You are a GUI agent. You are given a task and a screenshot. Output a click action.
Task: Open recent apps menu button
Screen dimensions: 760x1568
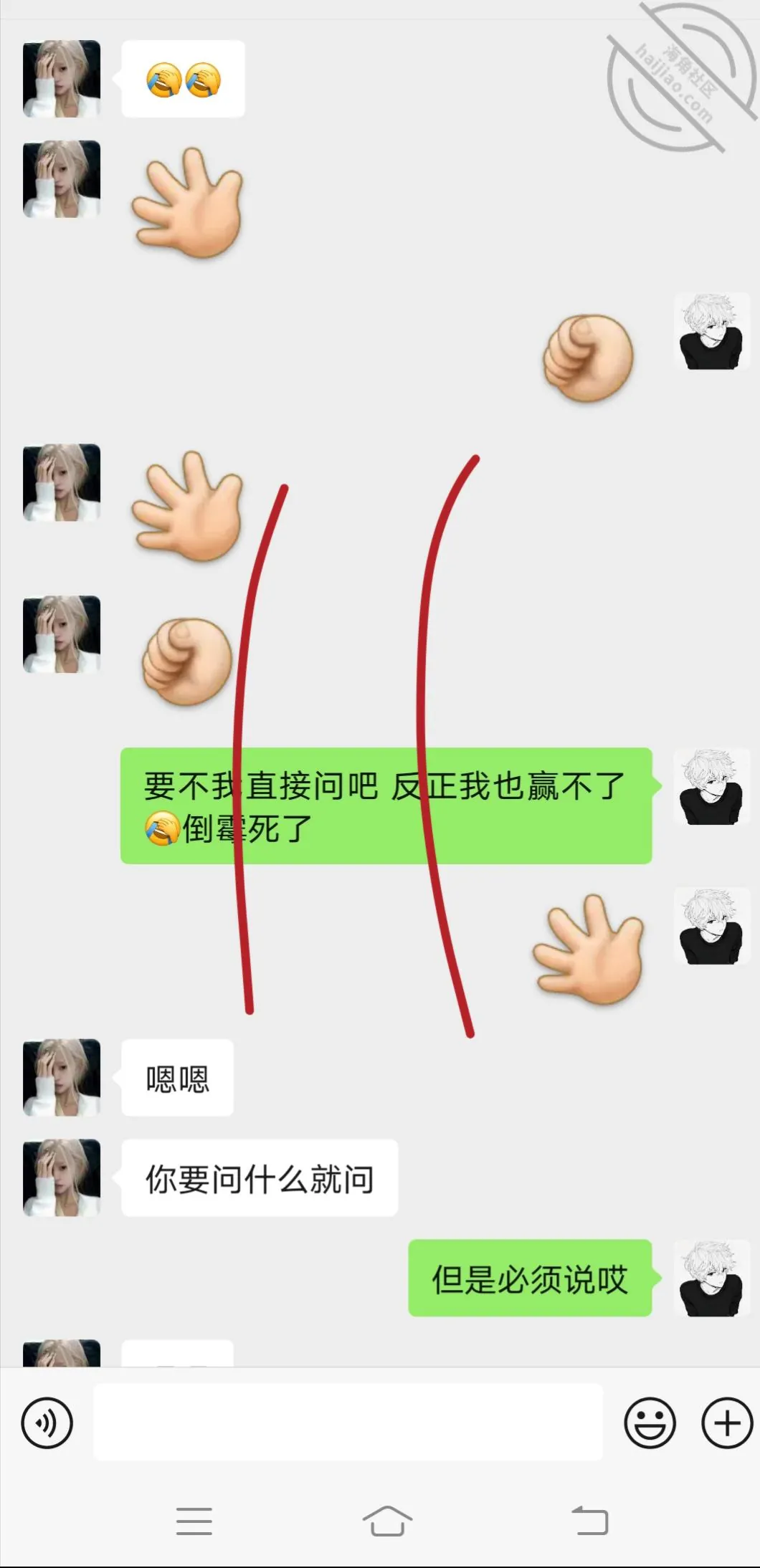coord(194,1521)
